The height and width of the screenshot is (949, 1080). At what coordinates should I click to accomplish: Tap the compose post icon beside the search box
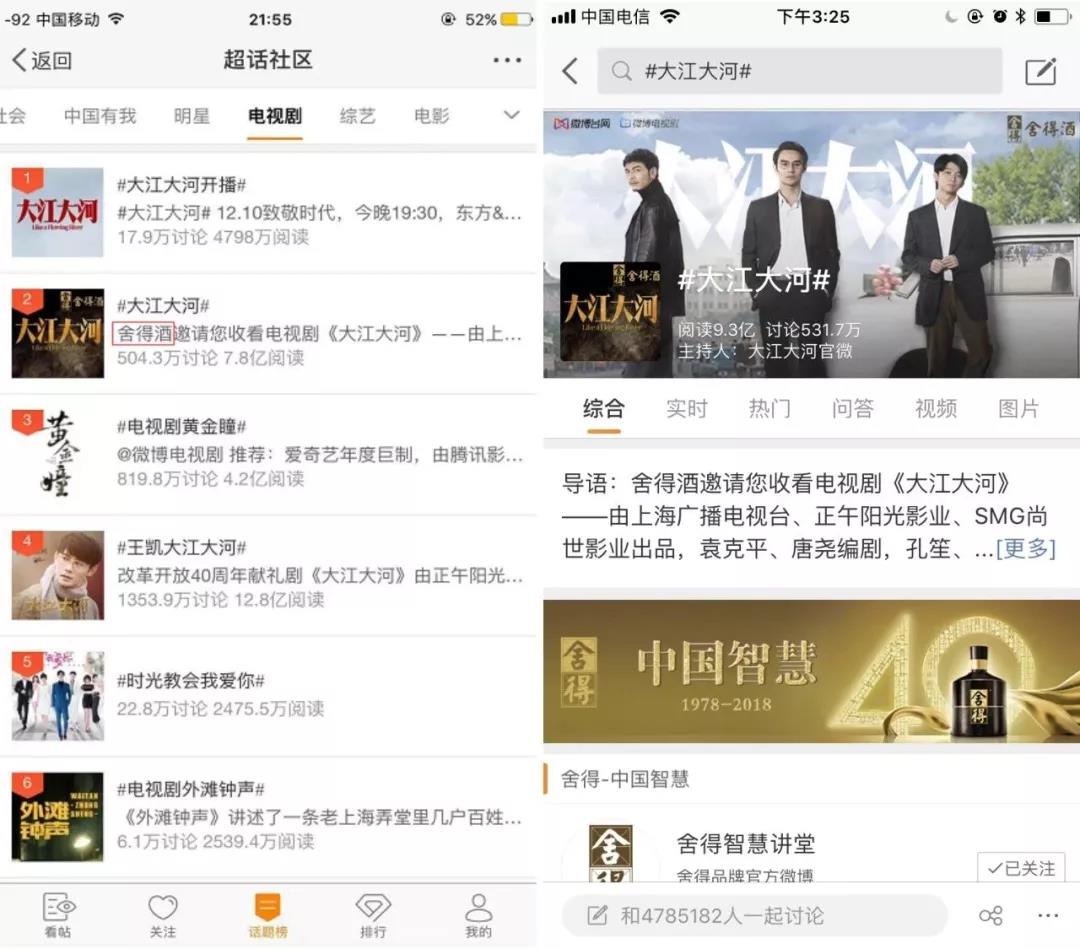(1040, 71)
